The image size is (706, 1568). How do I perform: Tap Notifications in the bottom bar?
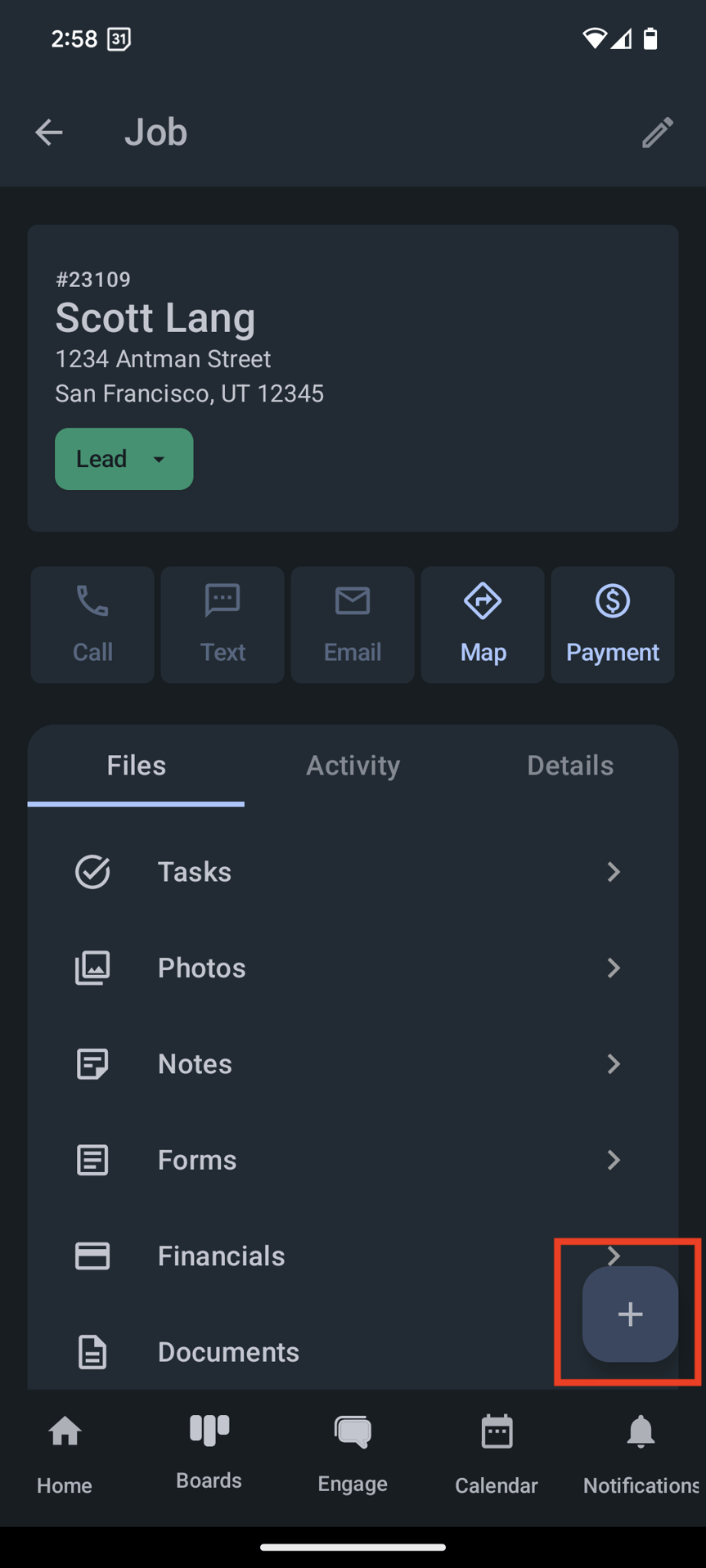[641, 1456]
